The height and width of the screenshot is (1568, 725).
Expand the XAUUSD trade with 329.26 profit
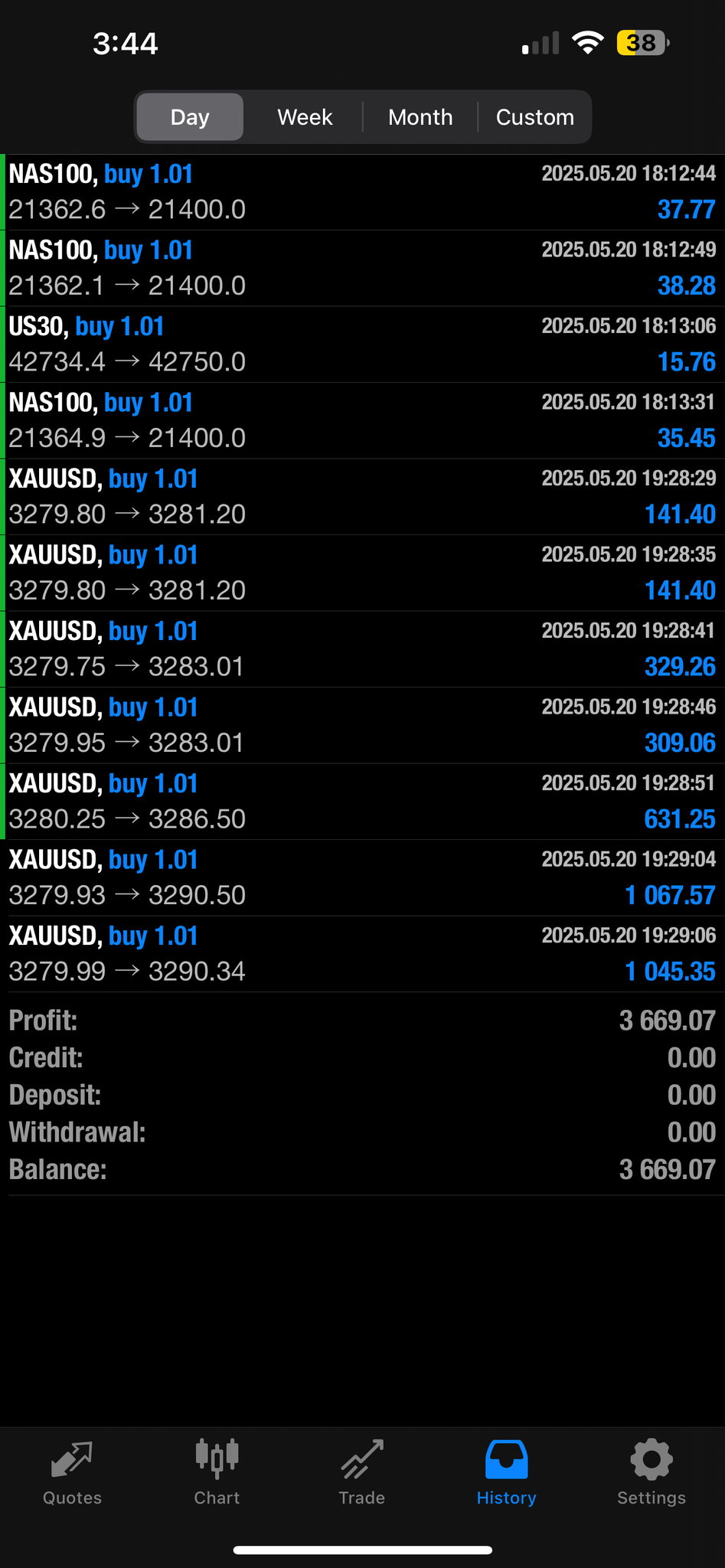(362, 649)
